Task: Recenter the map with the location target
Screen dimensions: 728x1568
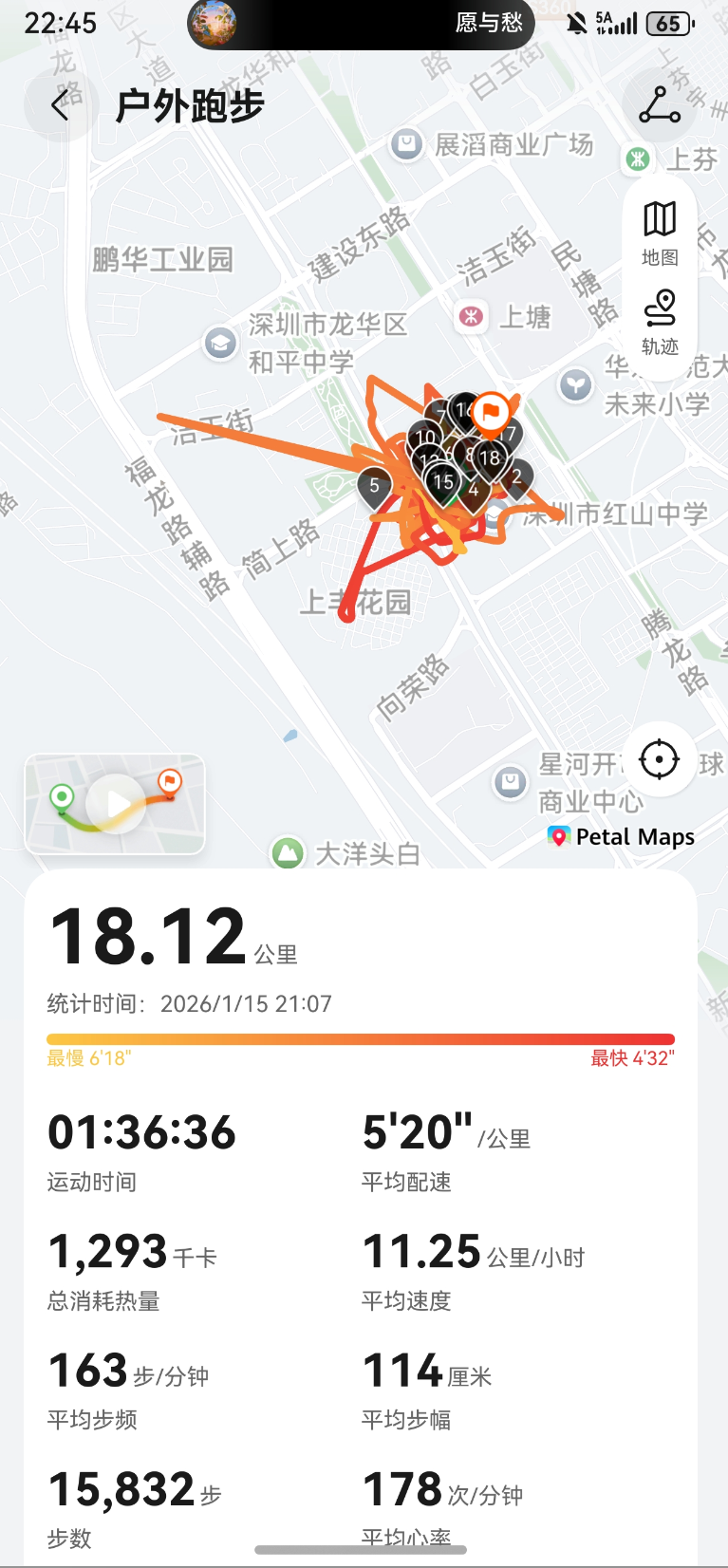Action: click(659, 759)
